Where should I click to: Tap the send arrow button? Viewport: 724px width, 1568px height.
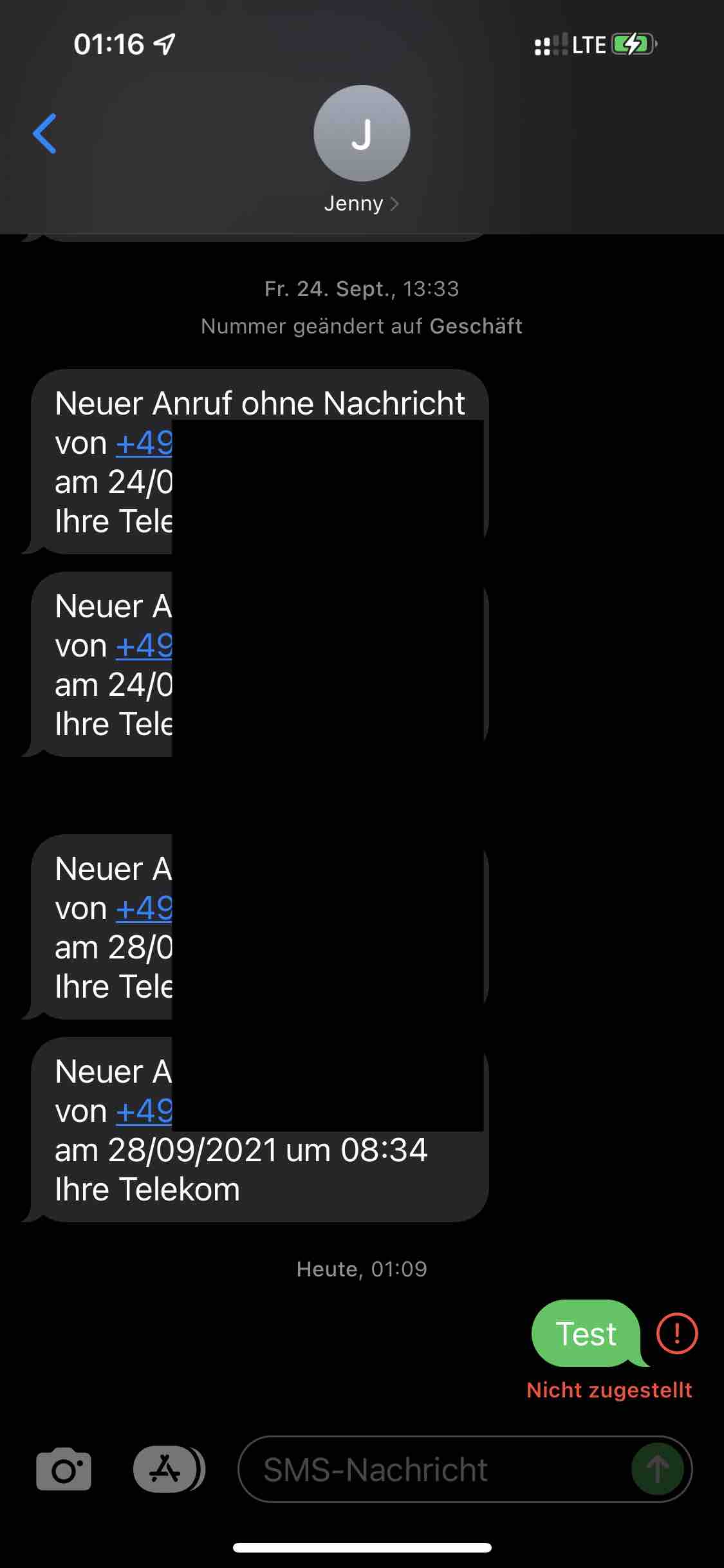point(657,1469)
